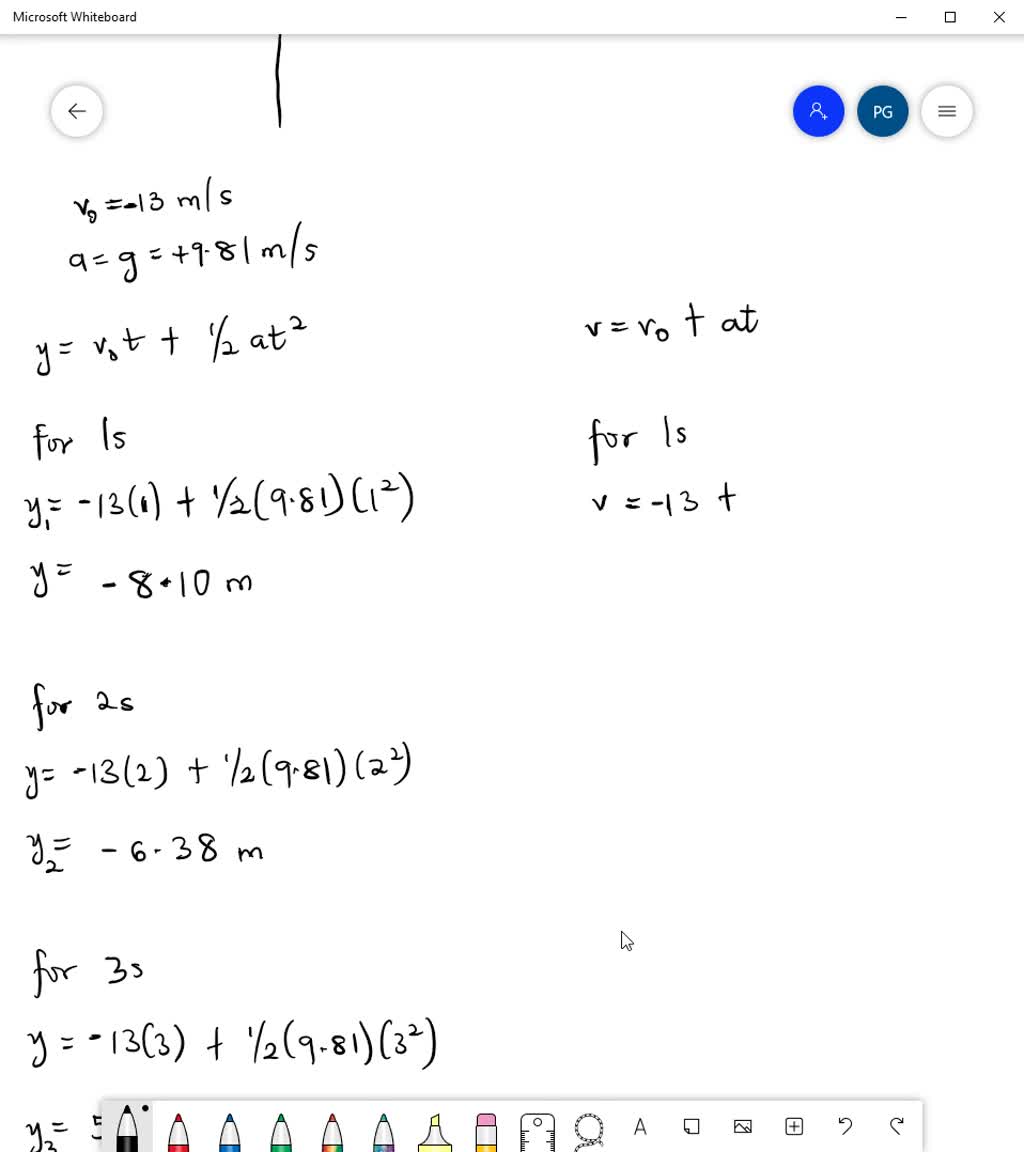Switch to the yellow highlighter
This screenshot has width=1024, height=1152.
(x=434, y=1128)
